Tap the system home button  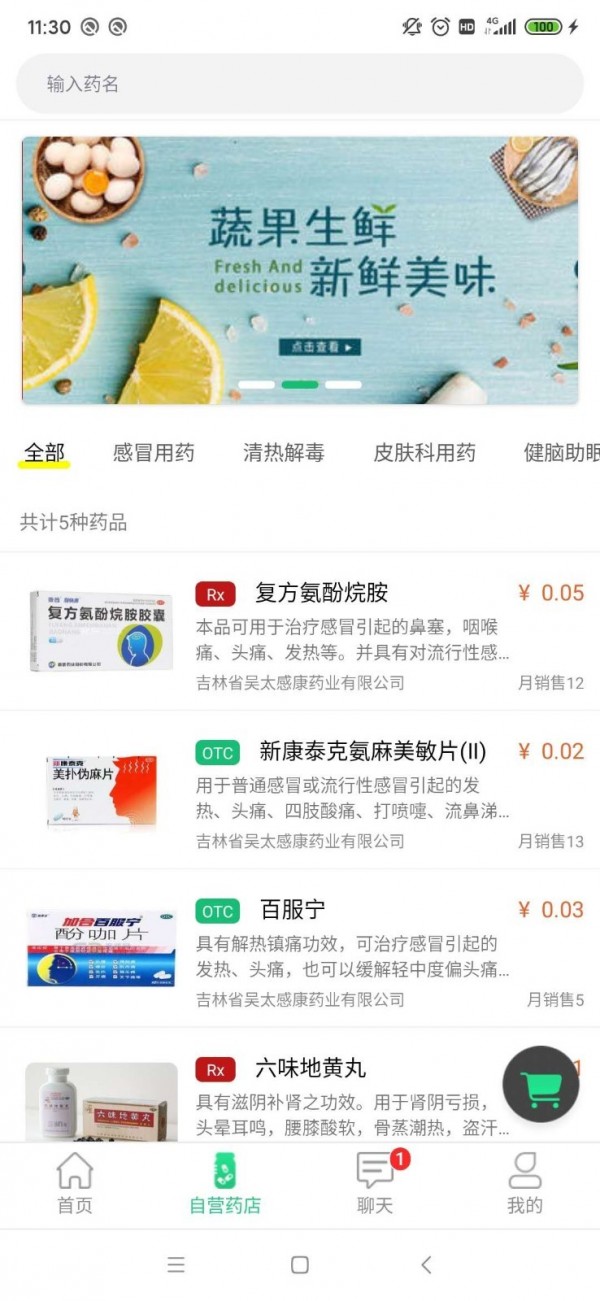299,1265
